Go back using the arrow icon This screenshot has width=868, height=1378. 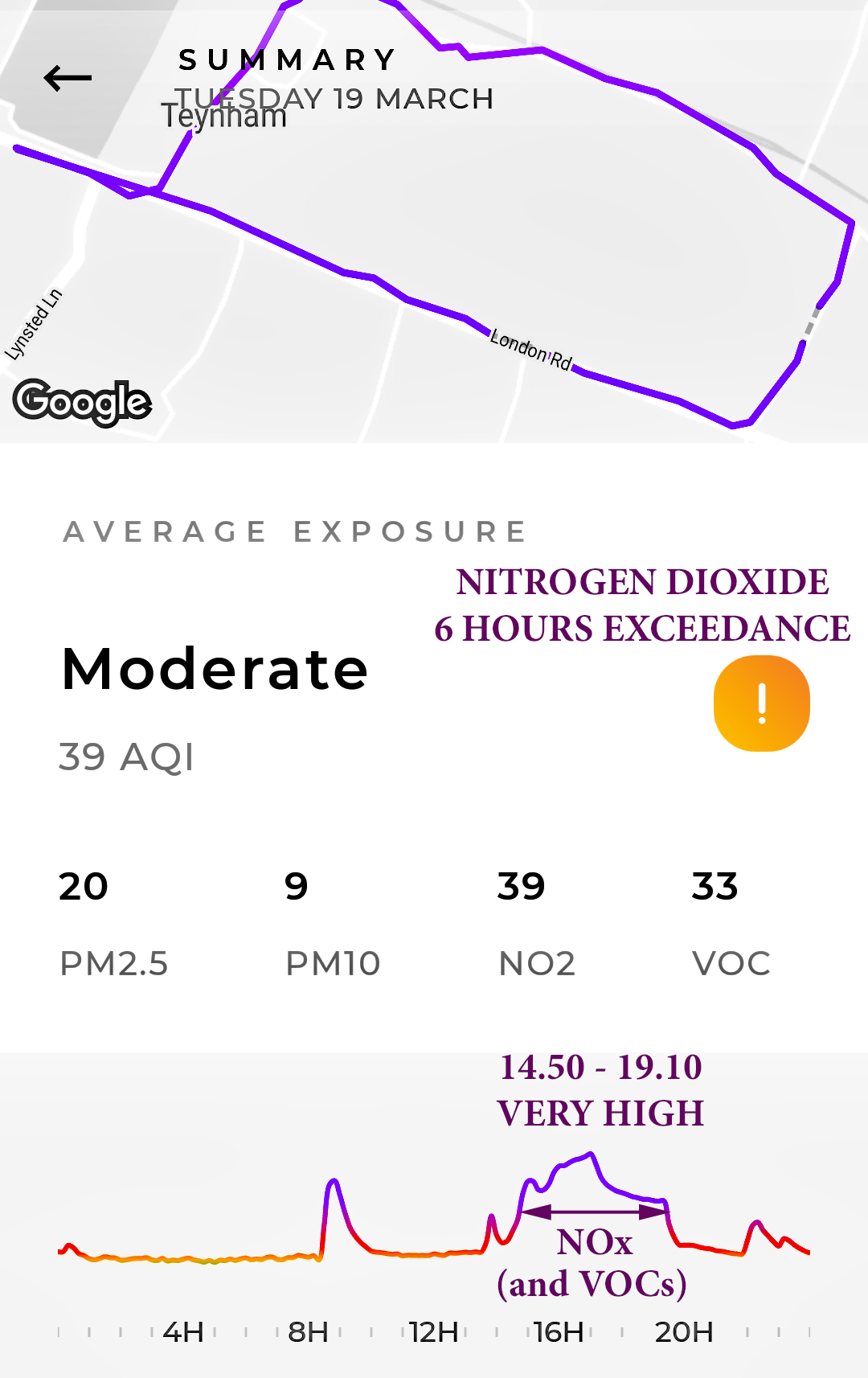[68, 78]
